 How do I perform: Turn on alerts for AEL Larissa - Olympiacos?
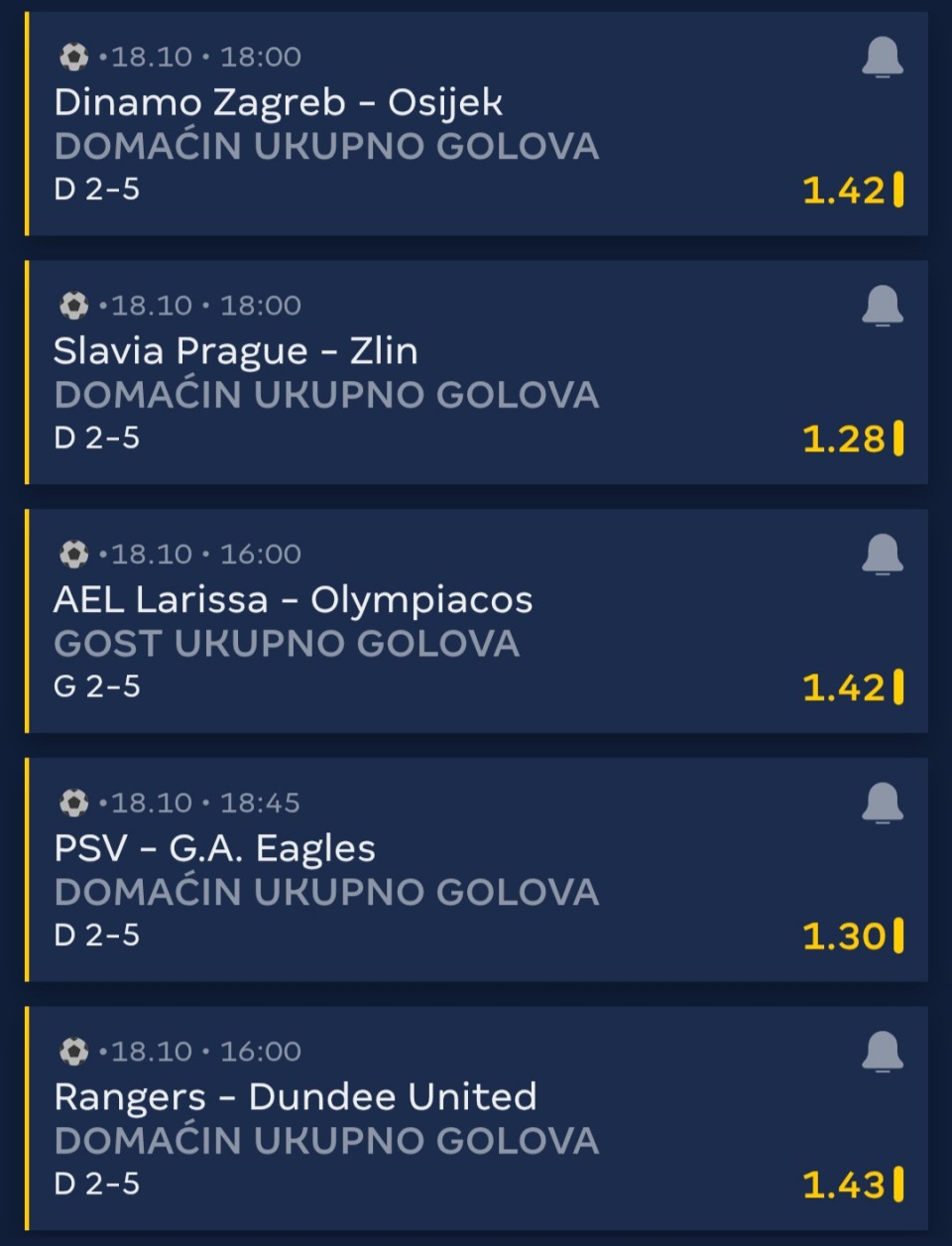pos(882,555)
